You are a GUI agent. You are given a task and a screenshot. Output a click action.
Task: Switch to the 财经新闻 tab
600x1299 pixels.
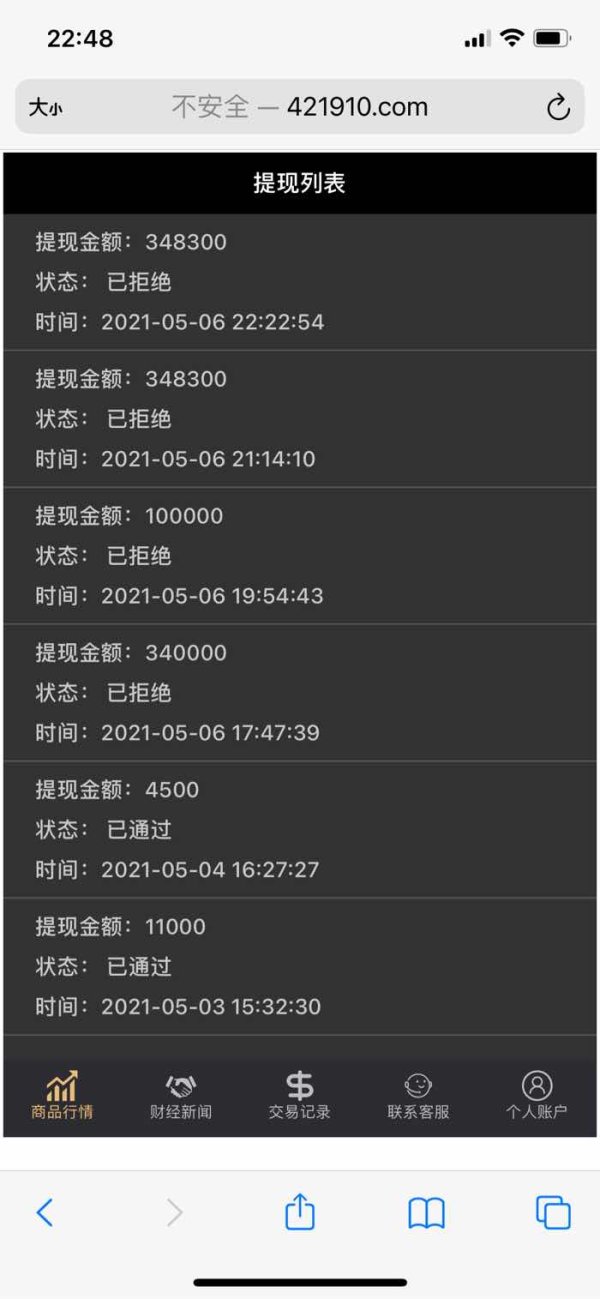pyautogui.click(x=181, y=1096)
